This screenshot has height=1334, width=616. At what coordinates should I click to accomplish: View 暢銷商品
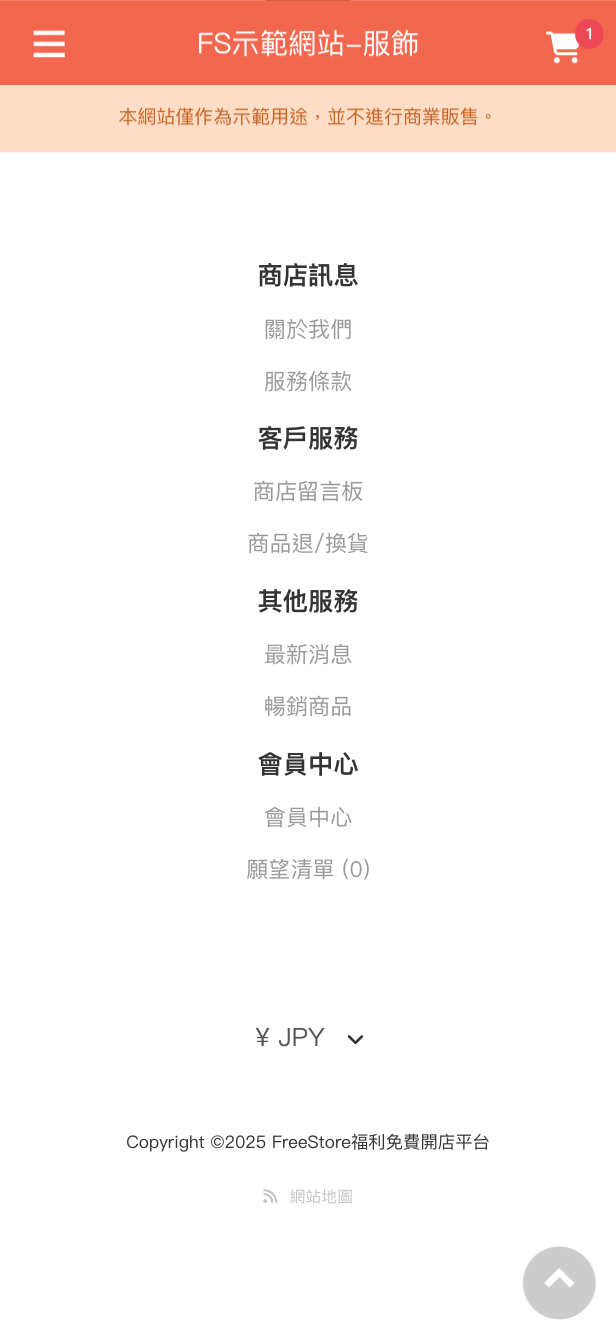(308, 707)
